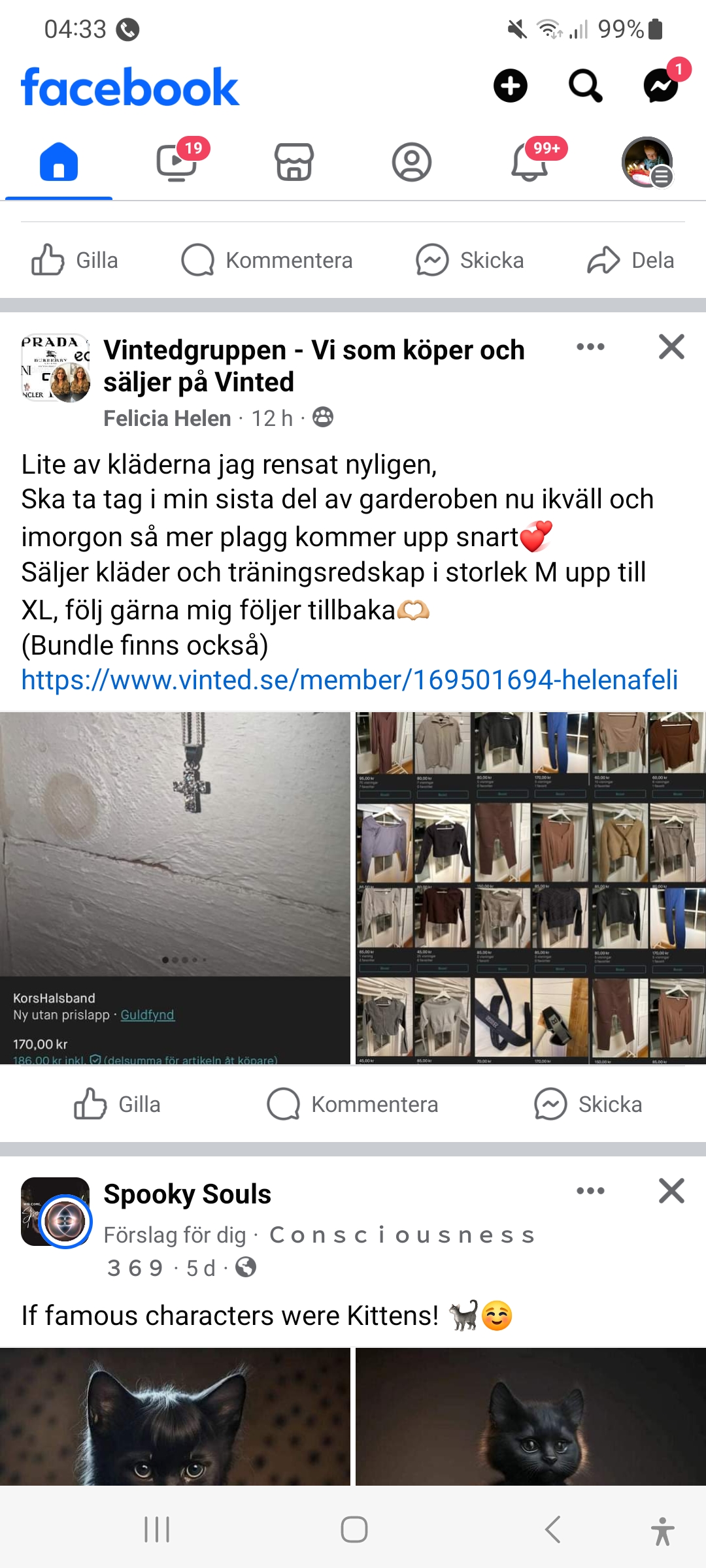
Task: Open the notifications bell tab
Action: point(529,162)
